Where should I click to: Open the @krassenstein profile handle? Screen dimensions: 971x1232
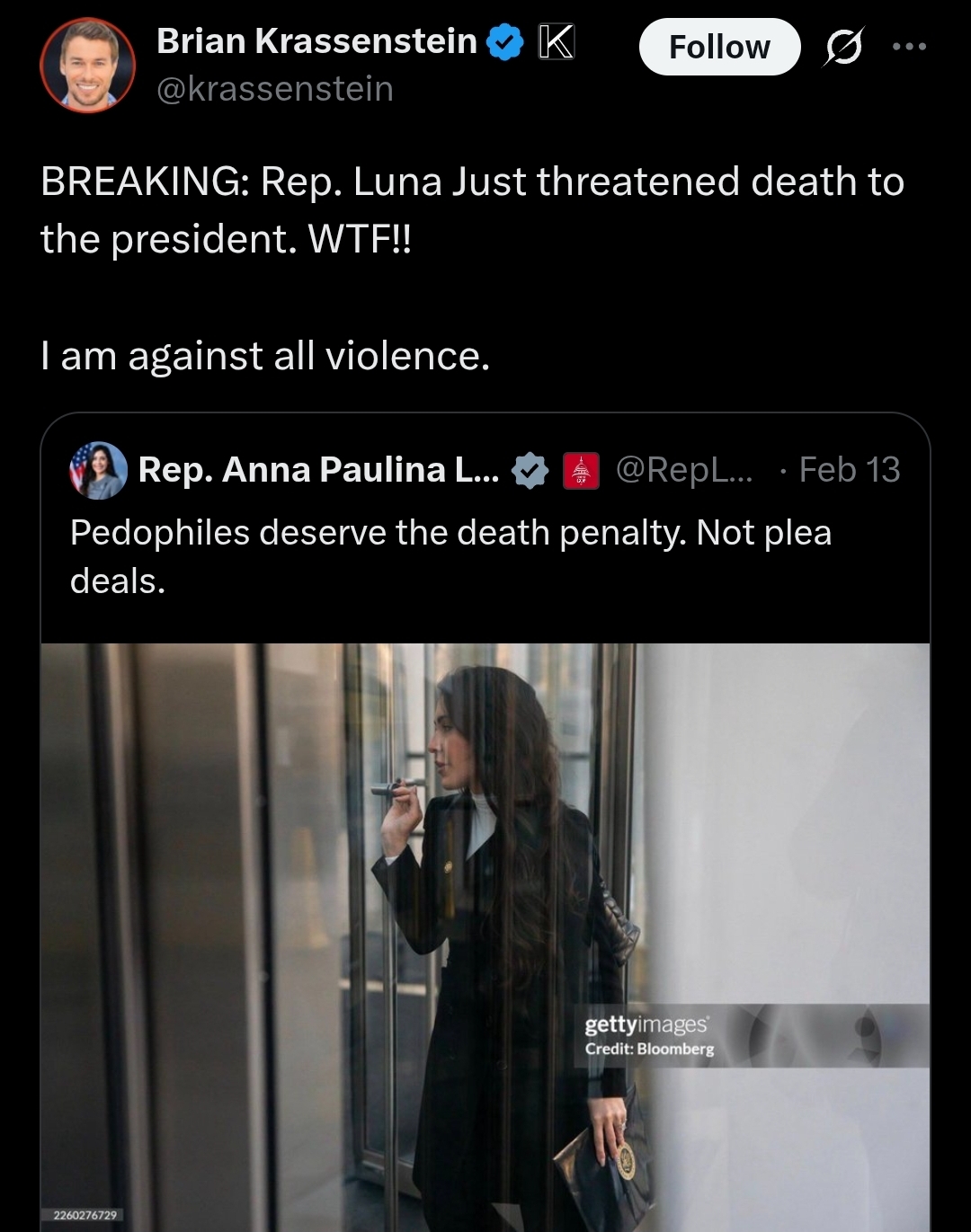pyautogui.click(x=274, y=89)
